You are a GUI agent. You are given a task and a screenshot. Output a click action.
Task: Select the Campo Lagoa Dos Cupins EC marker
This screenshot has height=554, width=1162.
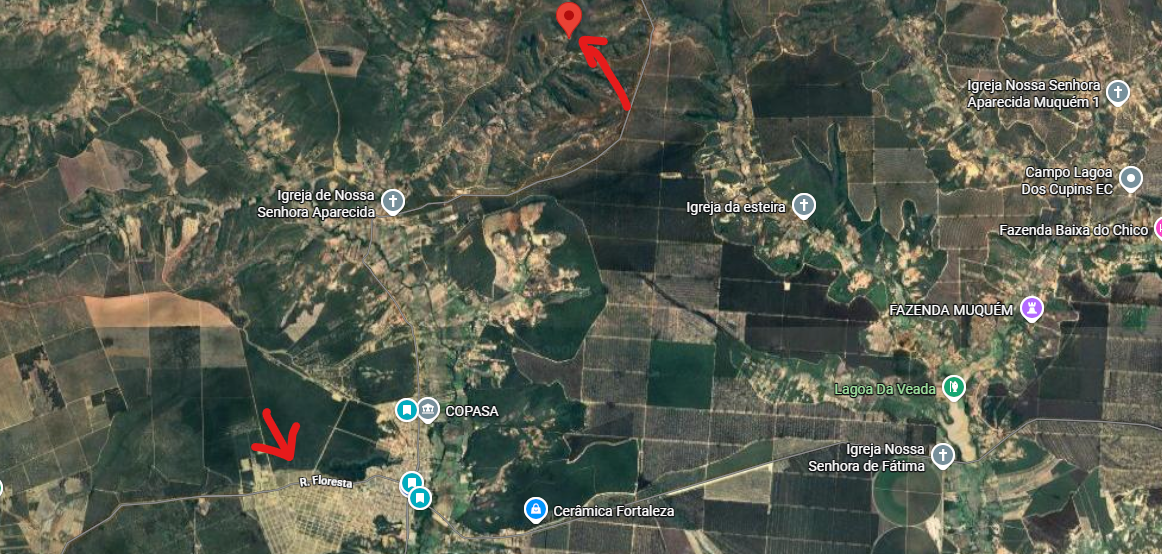click(1131, 179)
